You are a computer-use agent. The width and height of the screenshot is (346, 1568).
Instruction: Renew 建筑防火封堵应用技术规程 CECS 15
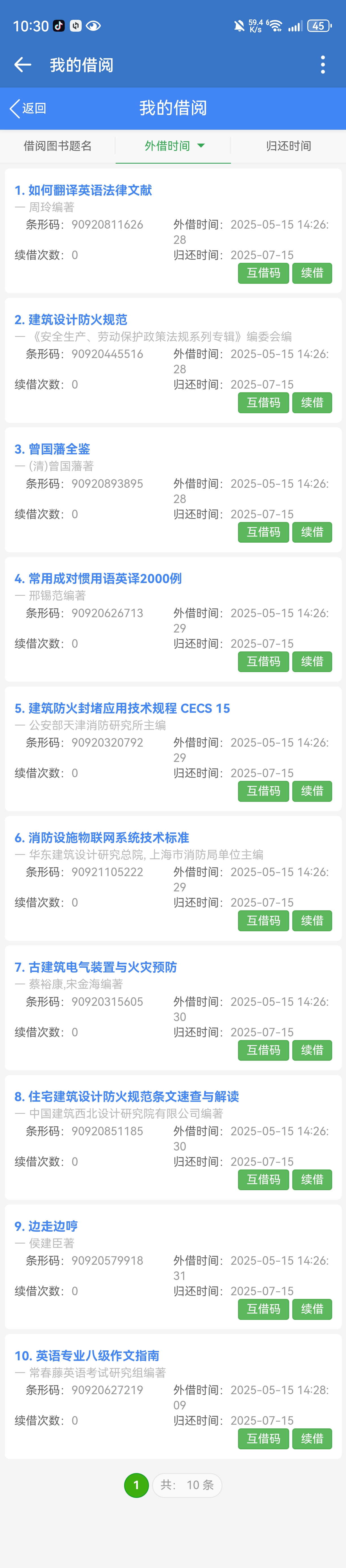tap(312, 791)
